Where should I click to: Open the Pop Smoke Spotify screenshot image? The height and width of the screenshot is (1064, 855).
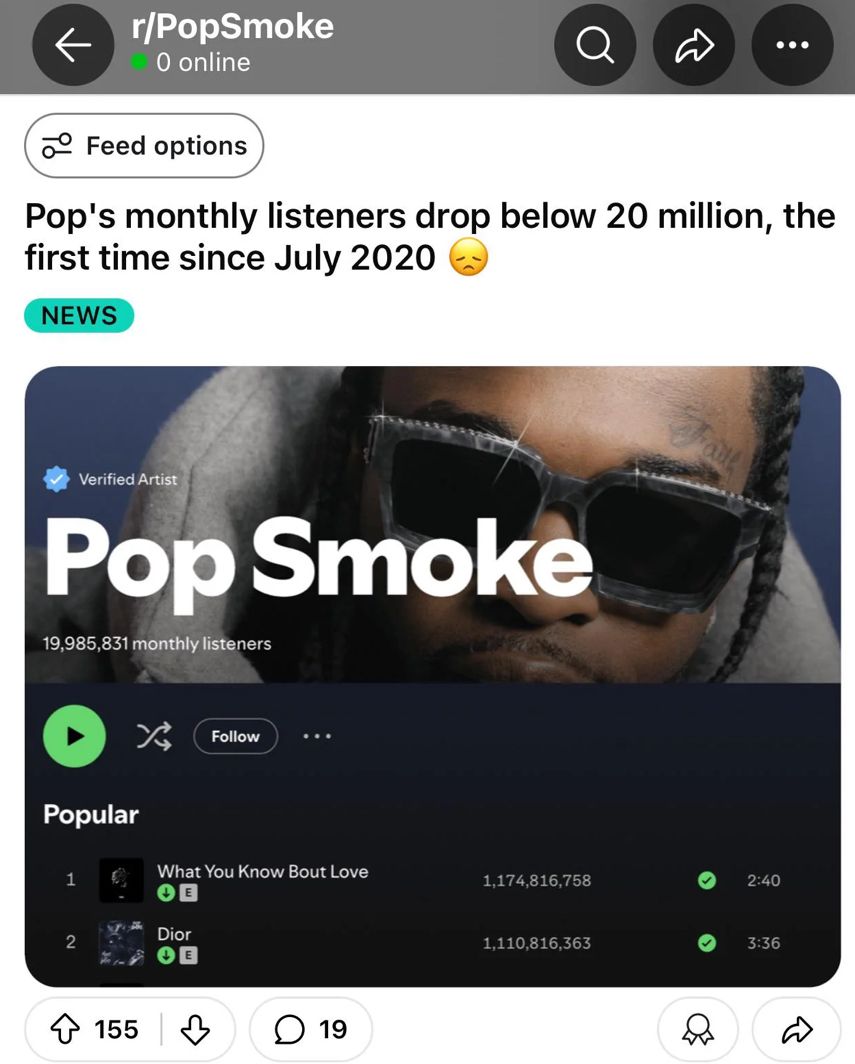(432, 676)
